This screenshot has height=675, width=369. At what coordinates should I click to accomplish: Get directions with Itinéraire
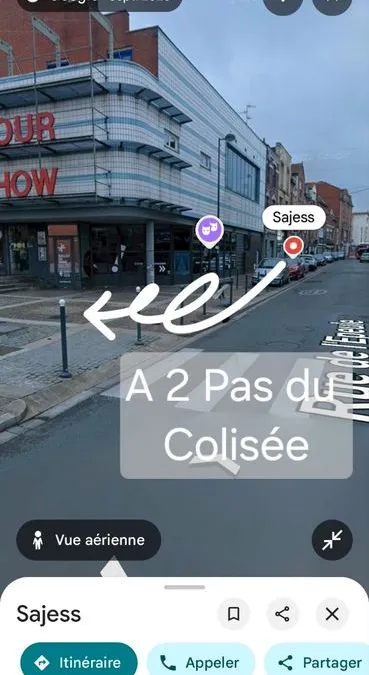click(x=79, y=661)
